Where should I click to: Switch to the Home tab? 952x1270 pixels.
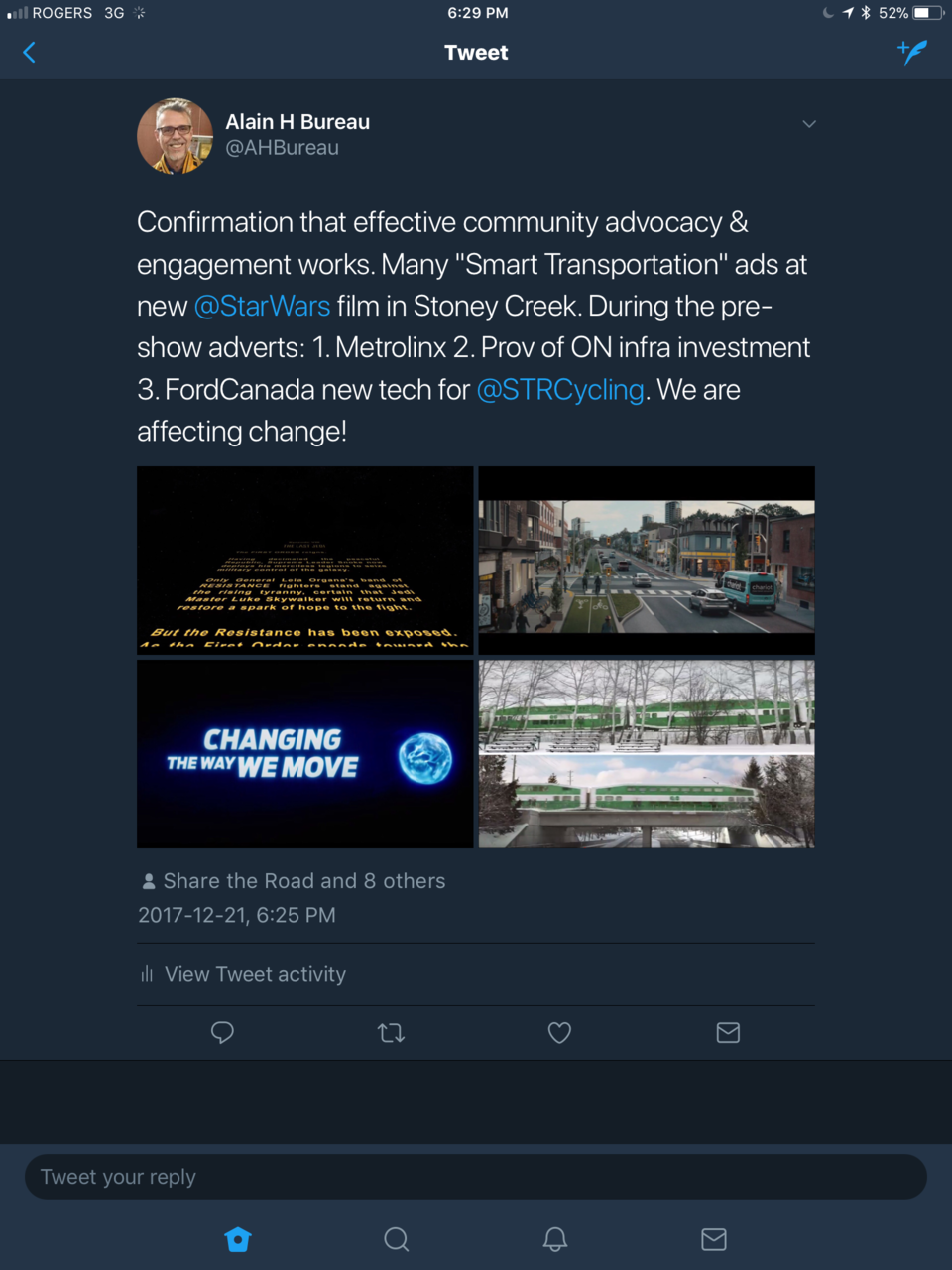(x=238, y=1239)
